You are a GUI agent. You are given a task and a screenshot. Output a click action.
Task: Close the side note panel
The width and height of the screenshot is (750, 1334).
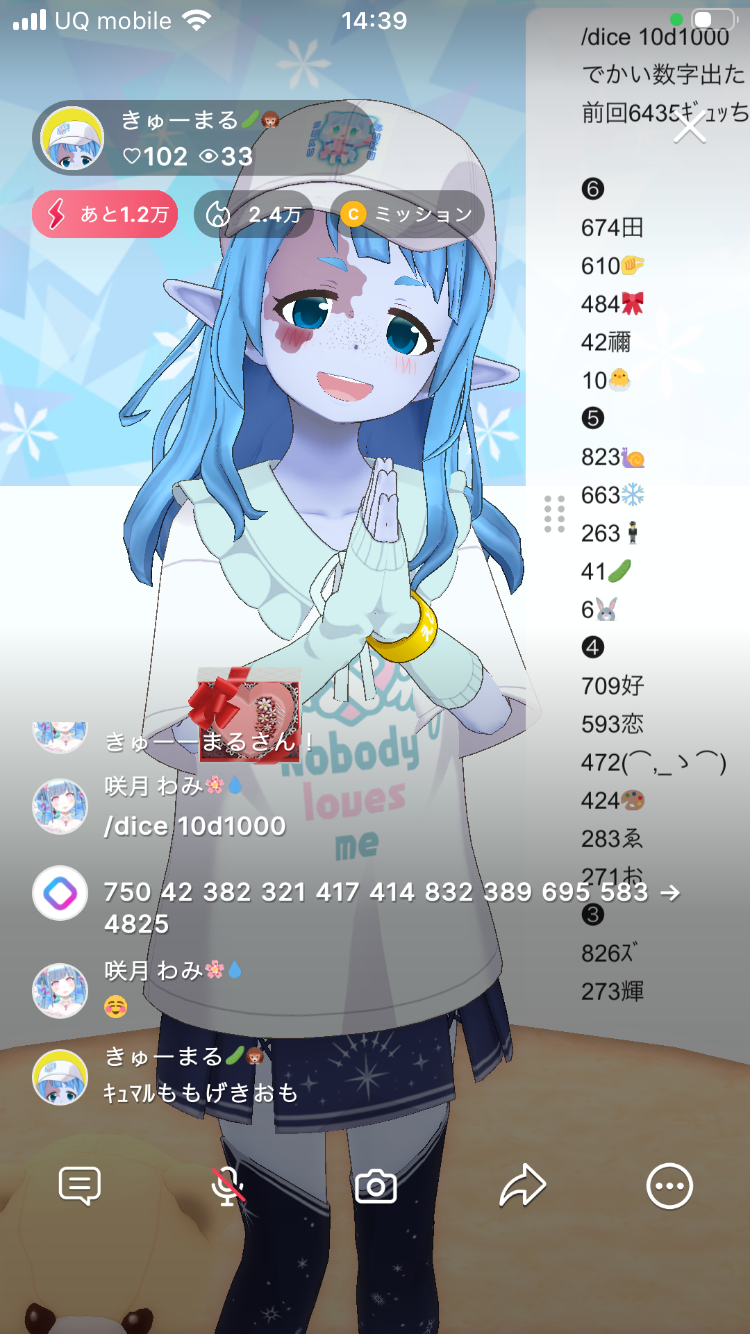coord(690,126)
